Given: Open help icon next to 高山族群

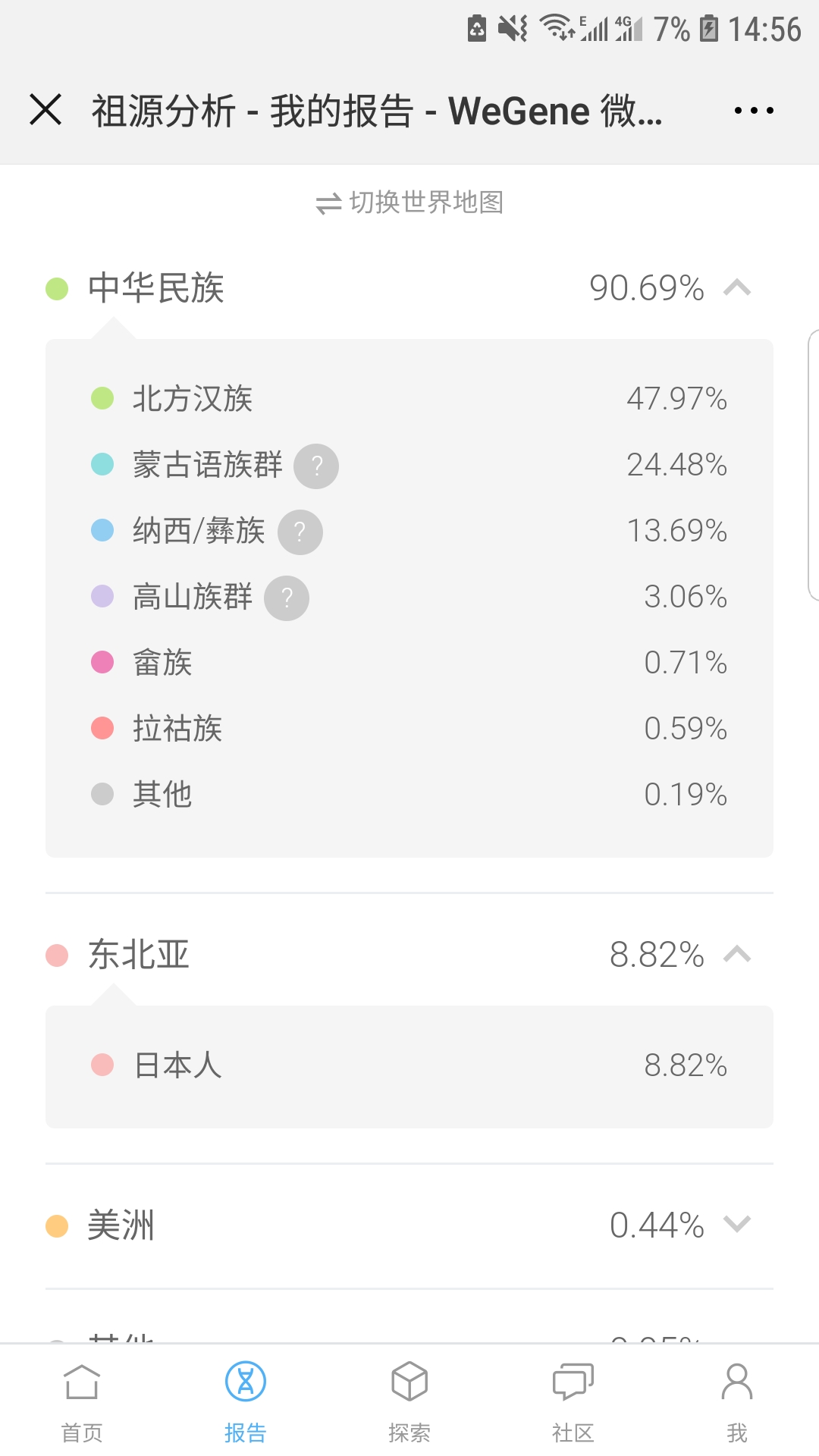Looking at the screenshot, I should click(287, 598).
